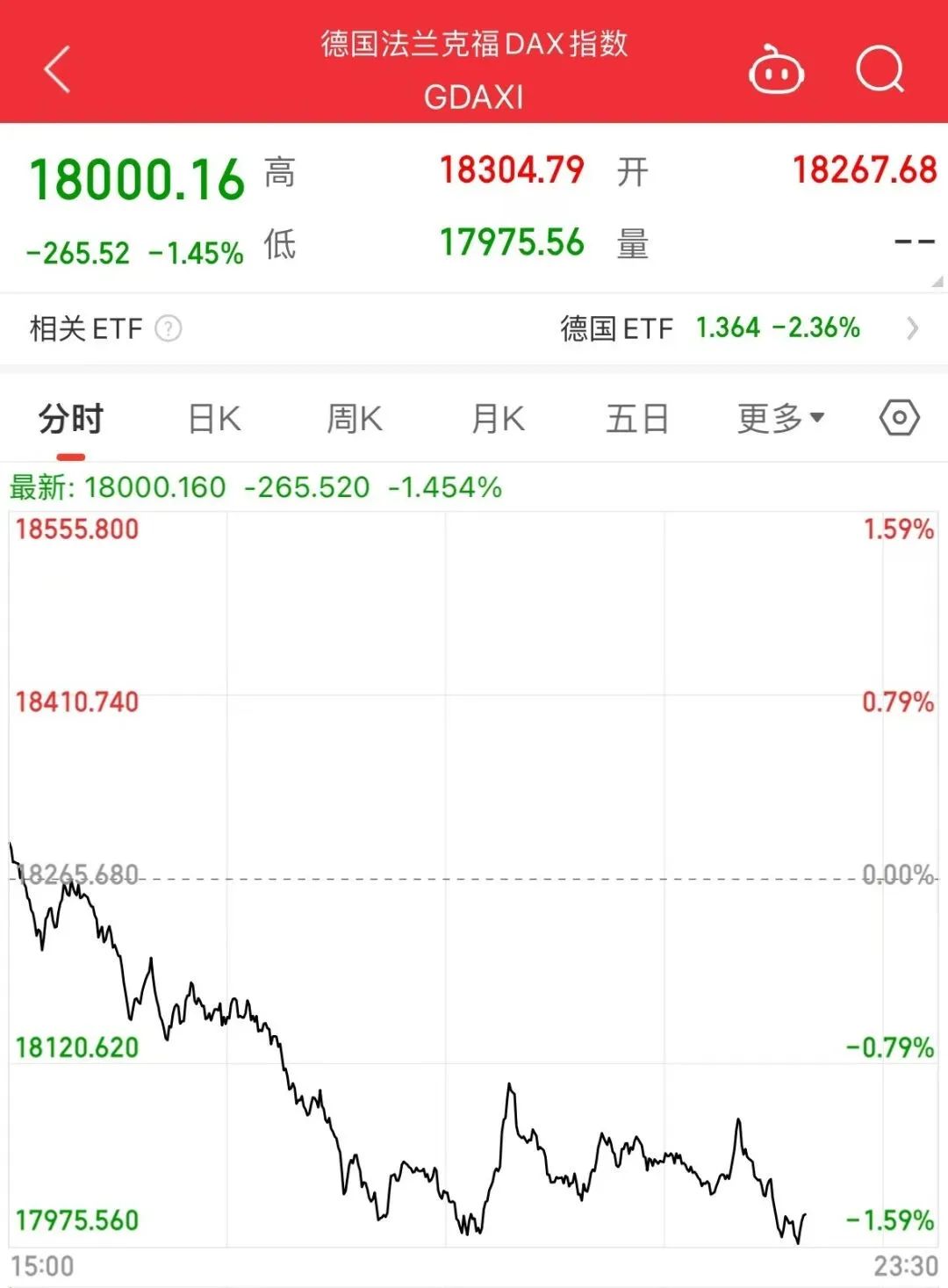Expand the 更多 chart period dropdown
Image resolution: width=948 pixels, height=1288 pixels.
pyautogui.click(x=780, y=419)
